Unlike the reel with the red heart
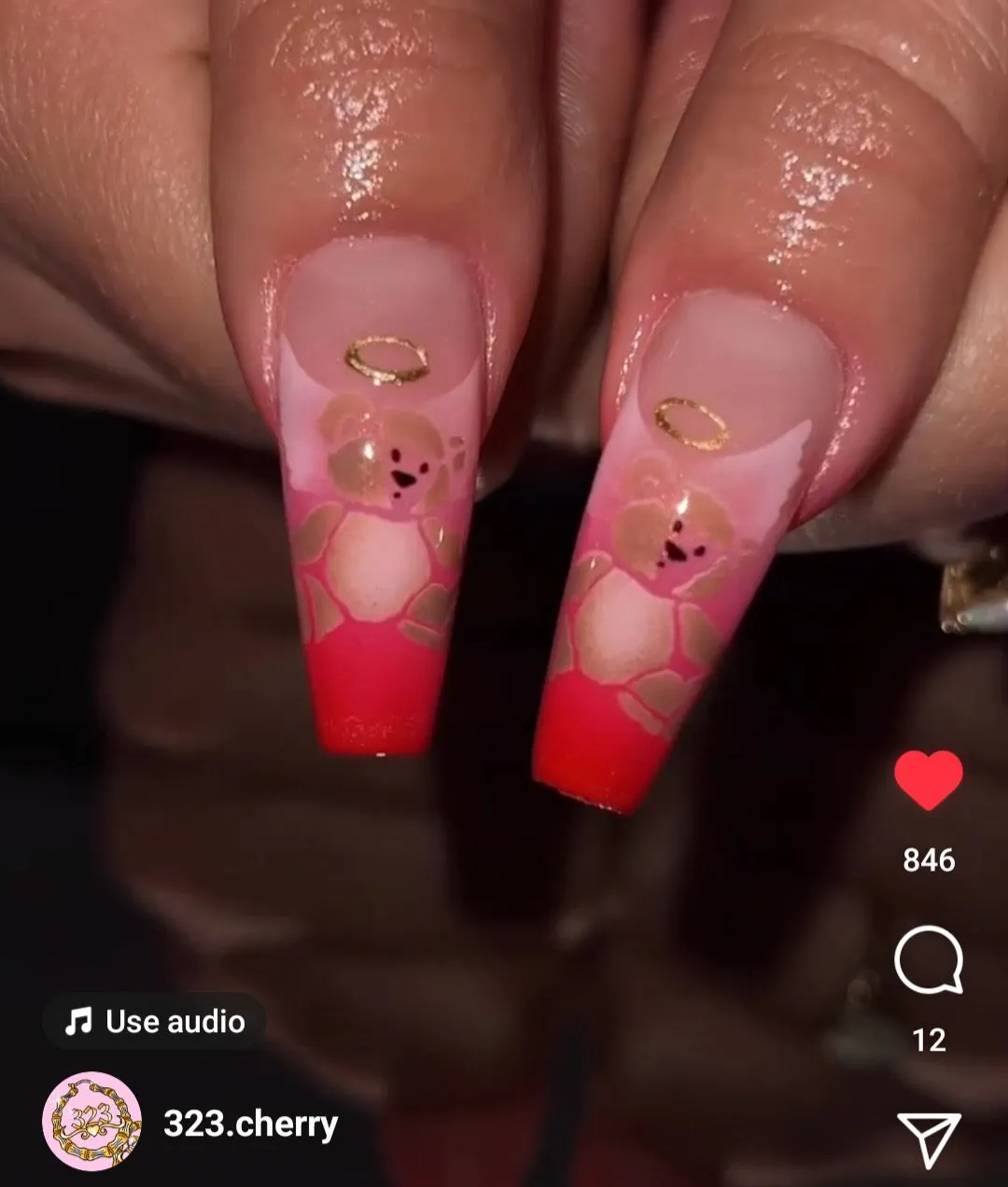The image size is (1008, 1187). 928,780
